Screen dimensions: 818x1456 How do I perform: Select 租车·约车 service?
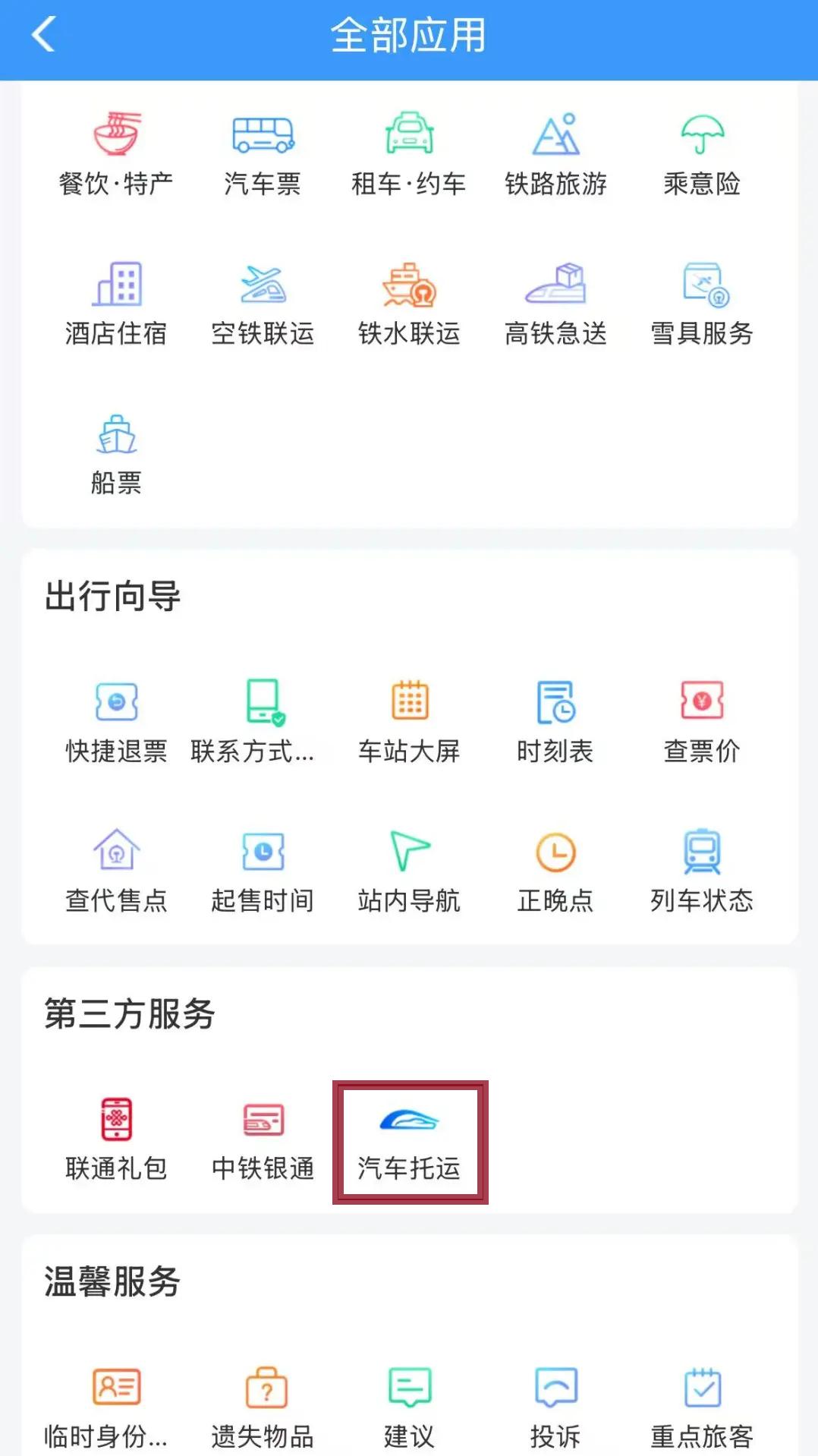coord(409,152)
